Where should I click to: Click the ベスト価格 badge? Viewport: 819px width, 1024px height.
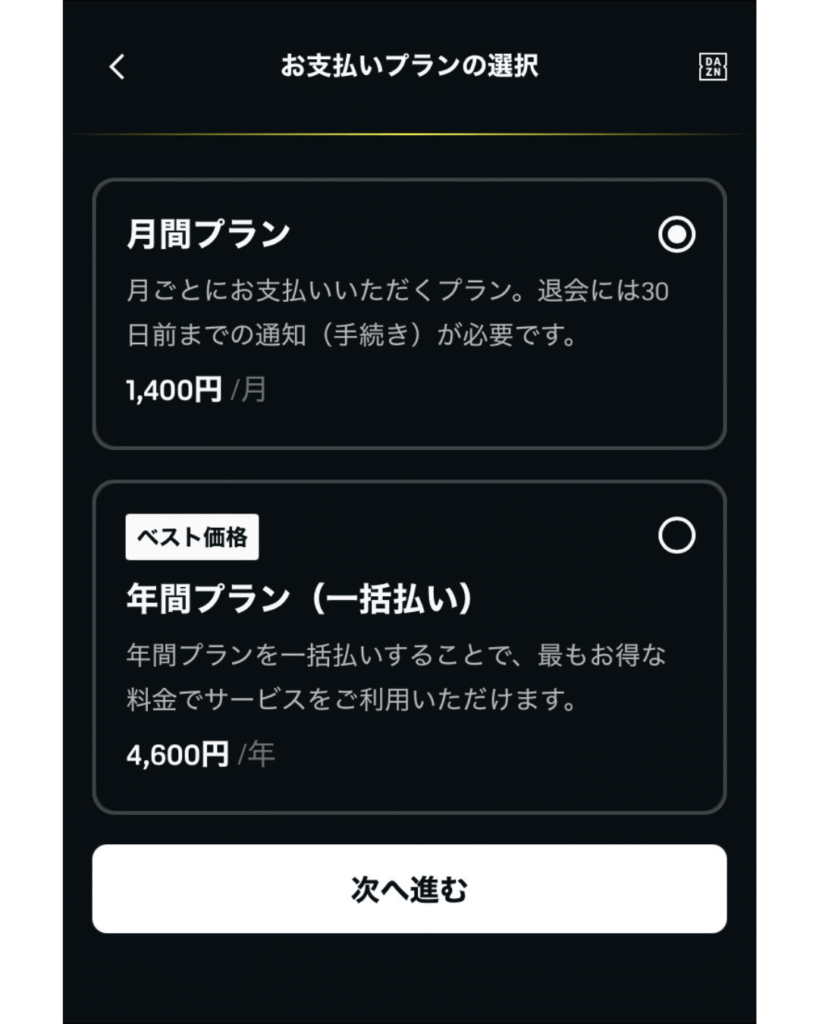click(x=193, y=537)
